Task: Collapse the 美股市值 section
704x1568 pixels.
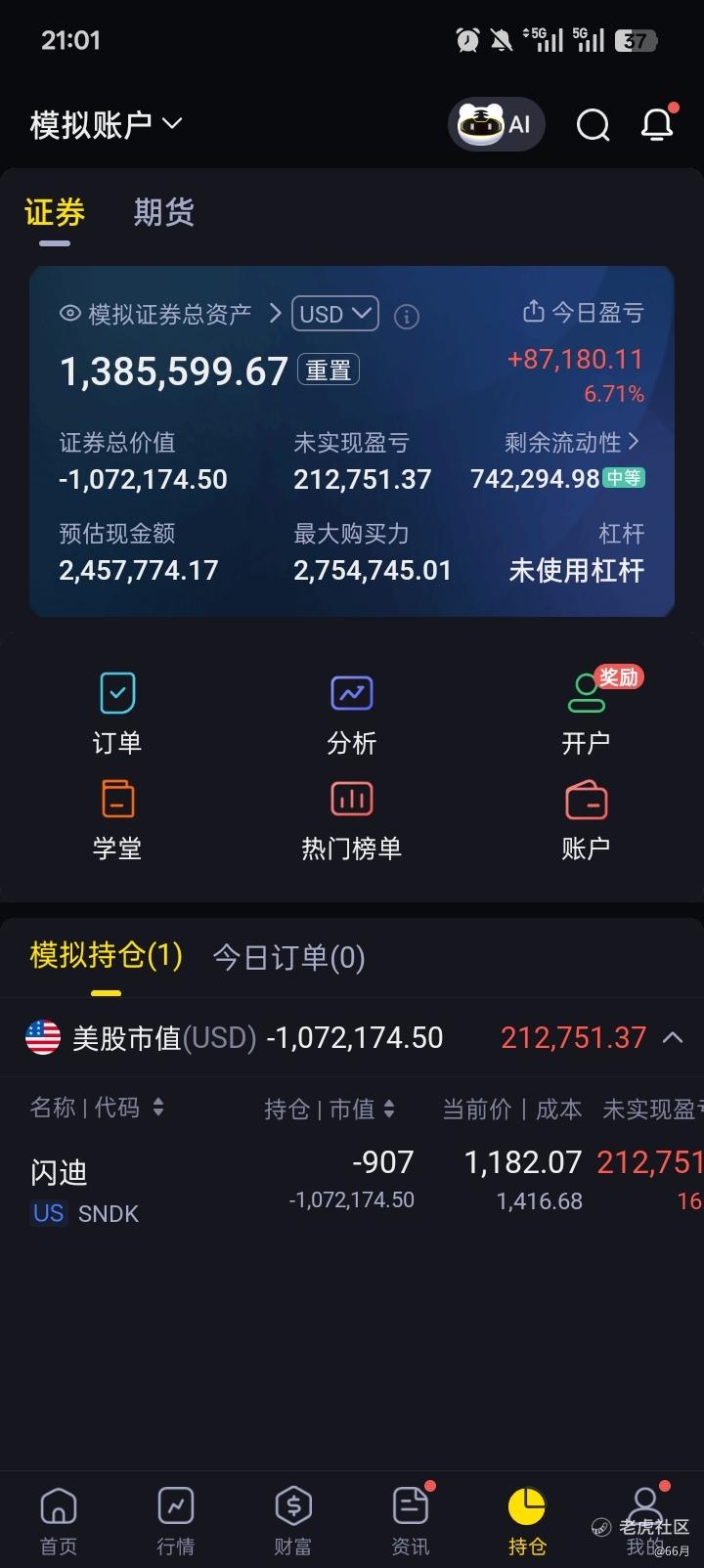Action: 673,1037
